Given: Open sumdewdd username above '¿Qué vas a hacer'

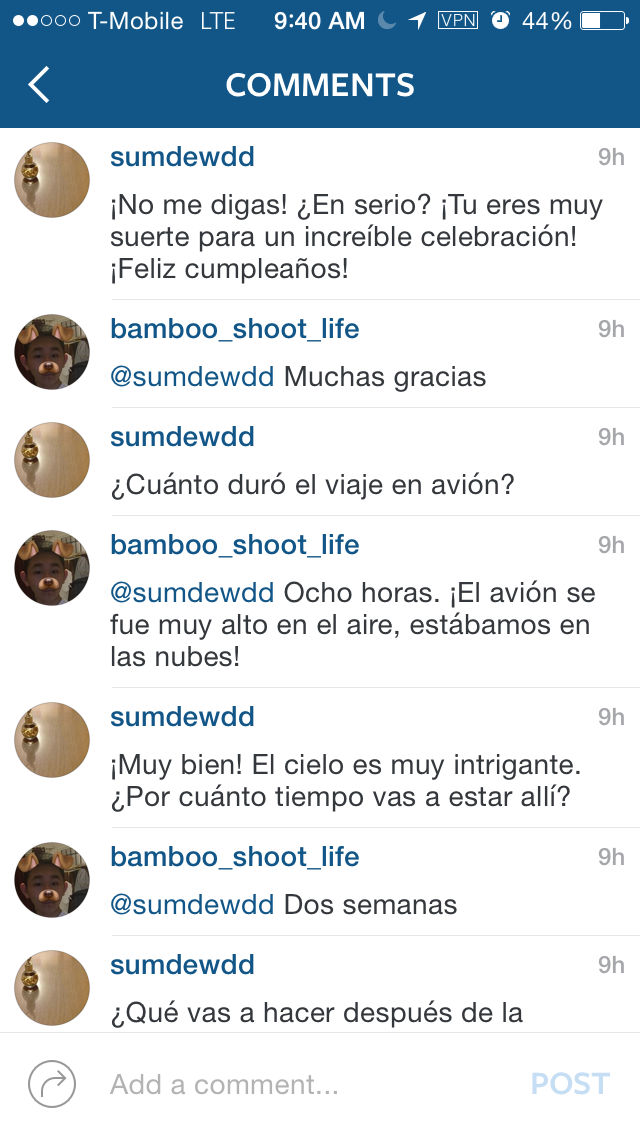Looking at the screenshot, I should coord(182,965).
